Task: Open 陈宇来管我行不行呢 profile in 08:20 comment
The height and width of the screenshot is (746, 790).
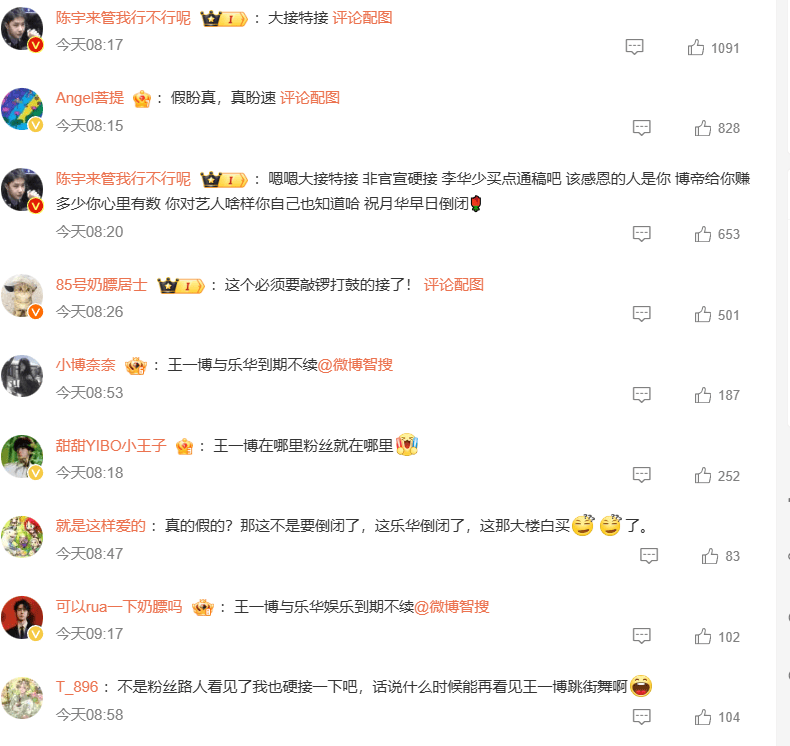Action: pos(123,179)
